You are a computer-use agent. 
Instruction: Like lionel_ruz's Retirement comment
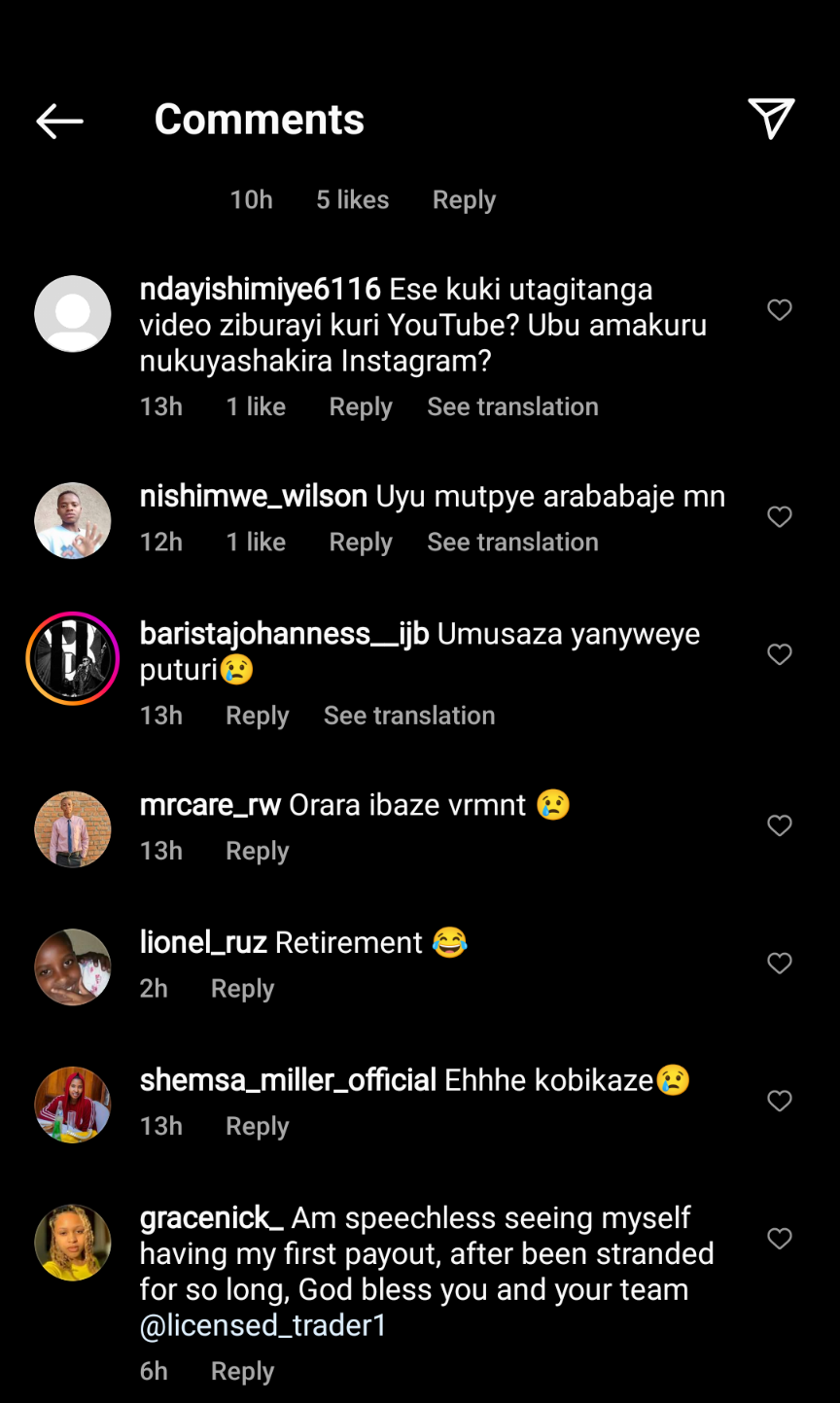tap(780, 964)
